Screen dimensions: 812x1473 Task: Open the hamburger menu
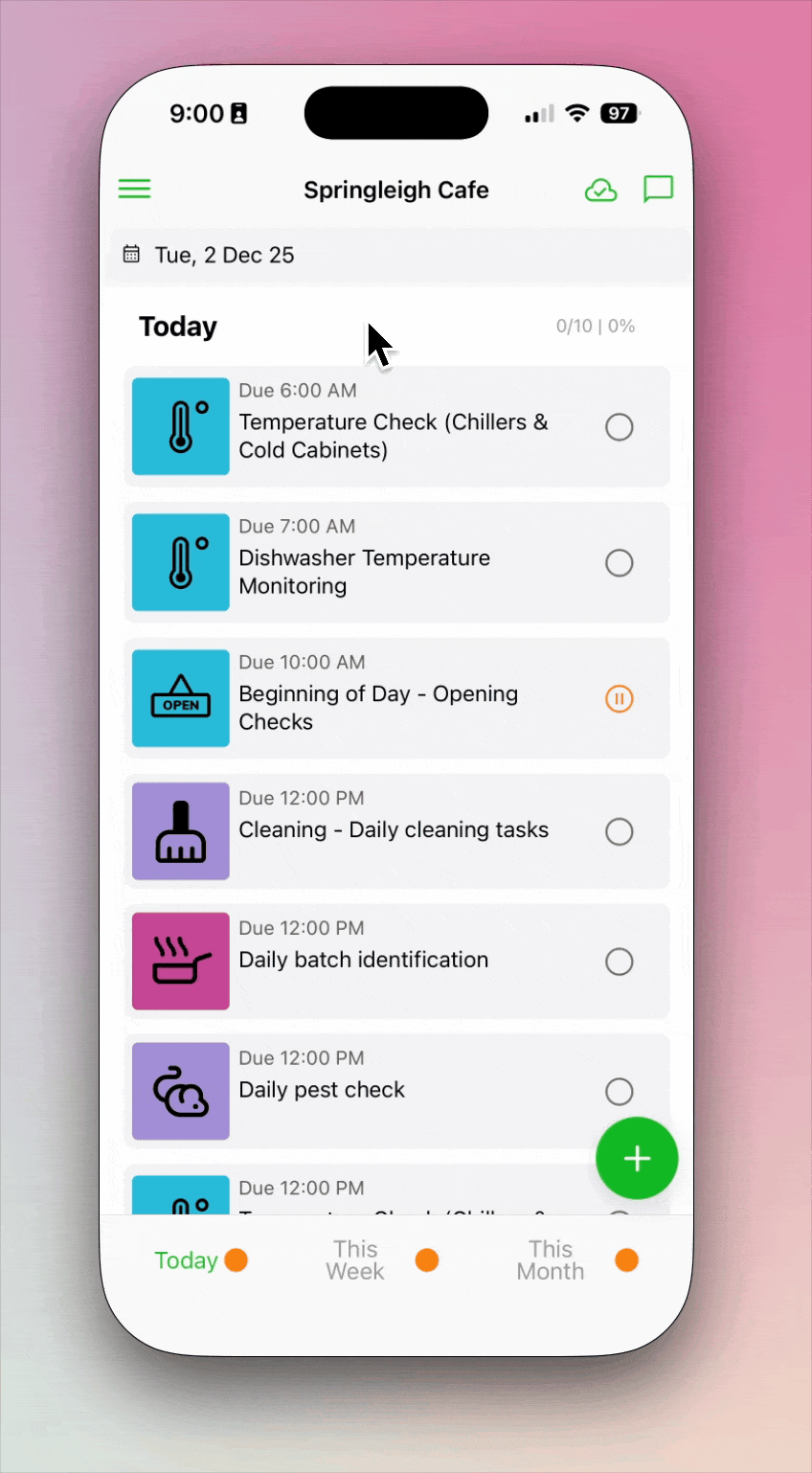coord(134,189)
